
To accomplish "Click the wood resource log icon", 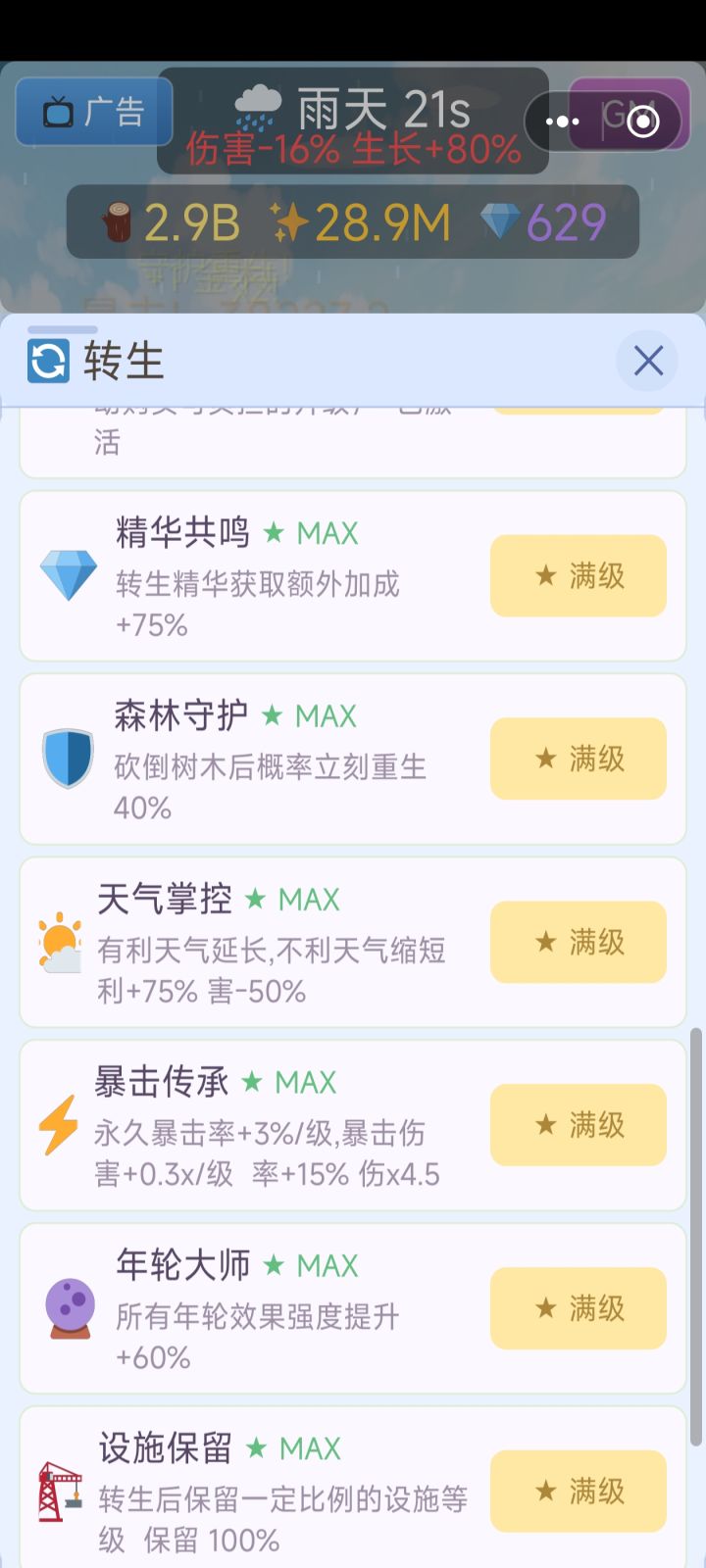I will click(121, 222).
